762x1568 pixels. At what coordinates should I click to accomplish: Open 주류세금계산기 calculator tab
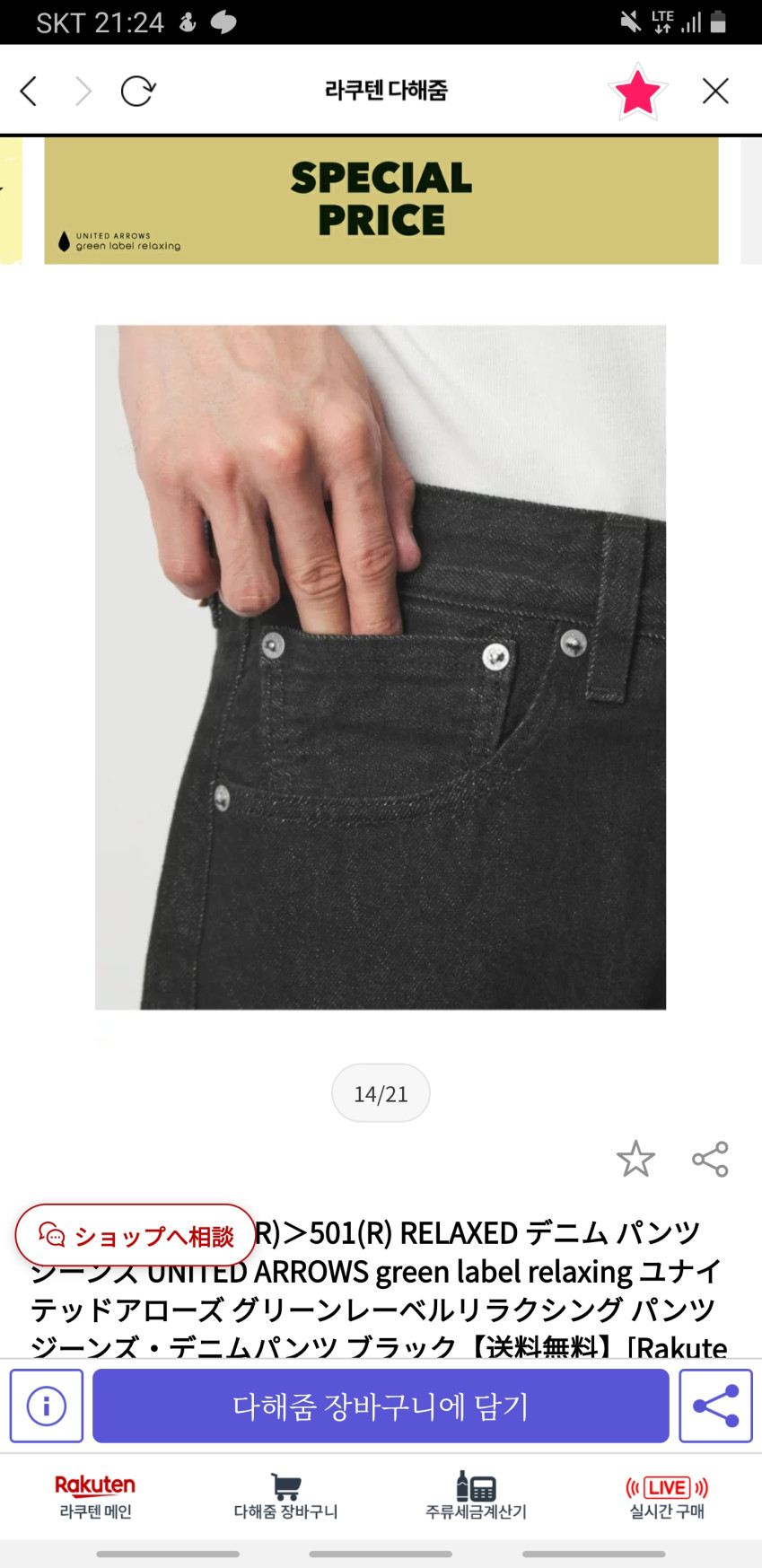tap(476, 1497)
